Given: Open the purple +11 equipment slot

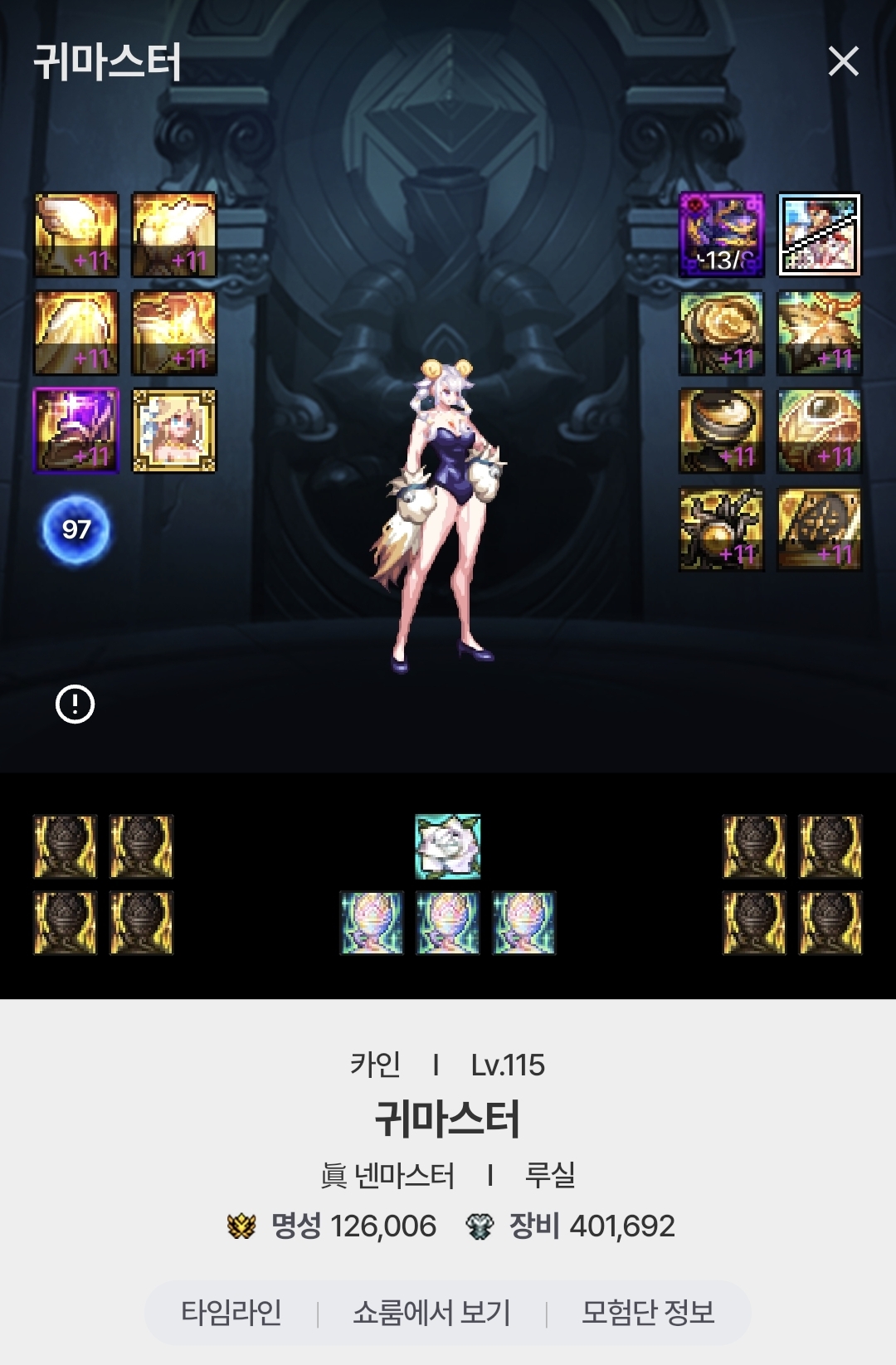Looking at the screenshot, I should click(x=76, y=431).
